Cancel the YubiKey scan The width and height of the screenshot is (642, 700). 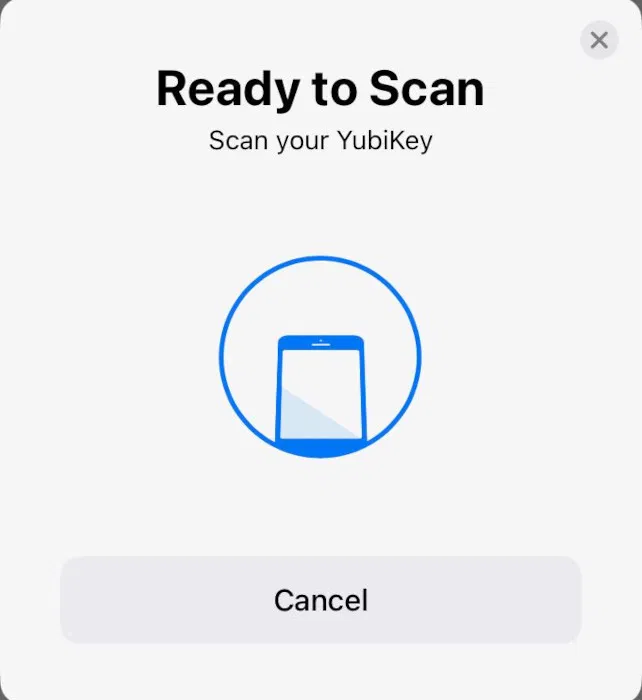pos(320,600)
